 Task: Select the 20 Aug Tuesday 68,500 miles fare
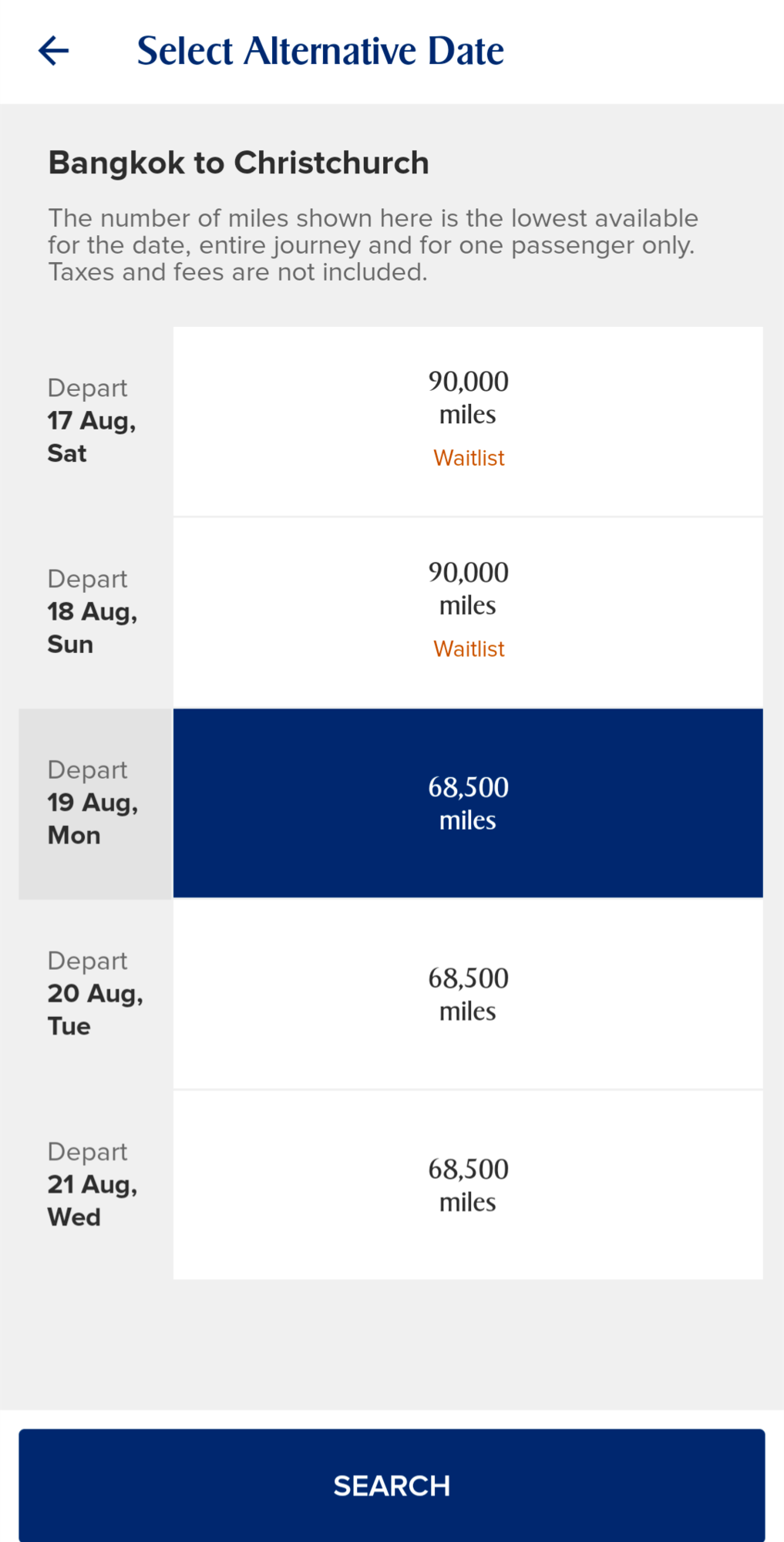tap(468, 994)
